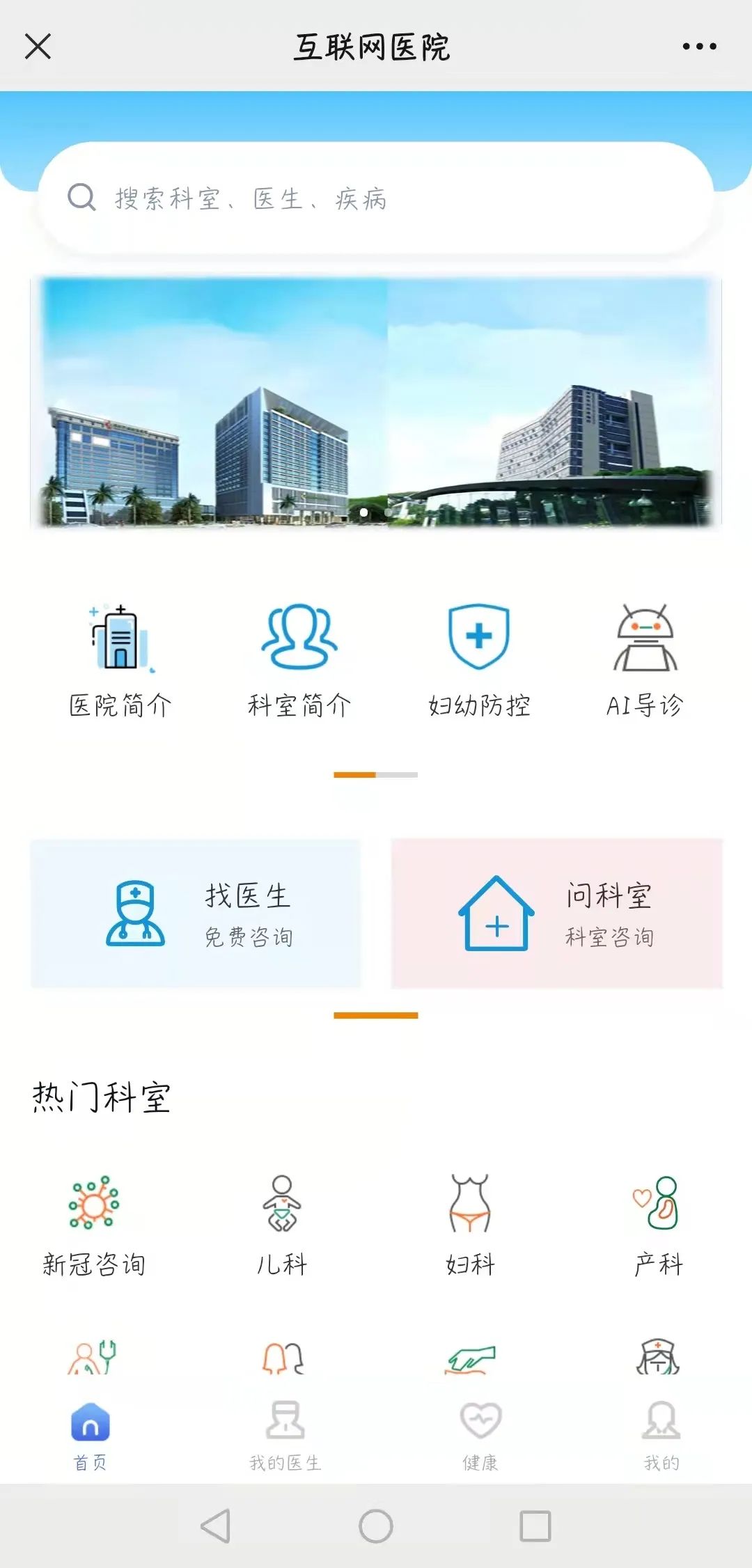
Task: Close the 互联网医院 page
Action: (x=38, y=47)
